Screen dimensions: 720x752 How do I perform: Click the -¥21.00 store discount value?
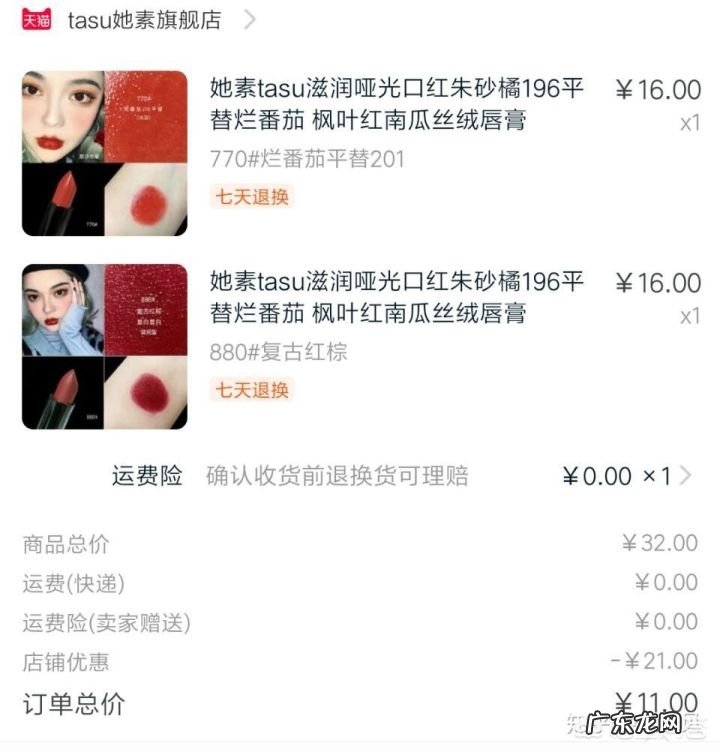click(x=663, y=650)
